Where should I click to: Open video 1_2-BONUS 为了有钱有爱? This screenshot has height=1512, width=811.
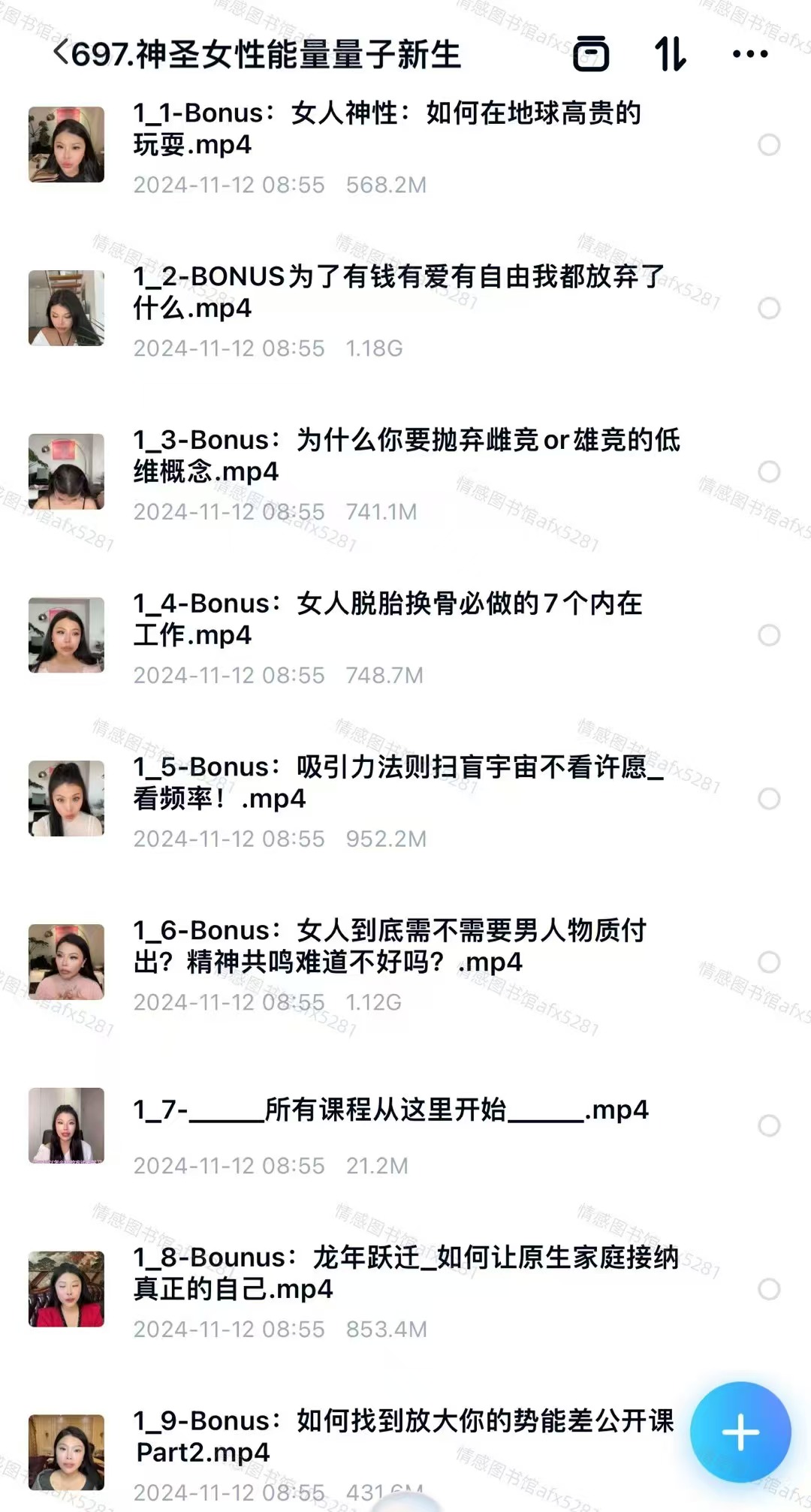pyautogui.click(x=398, y=292)
